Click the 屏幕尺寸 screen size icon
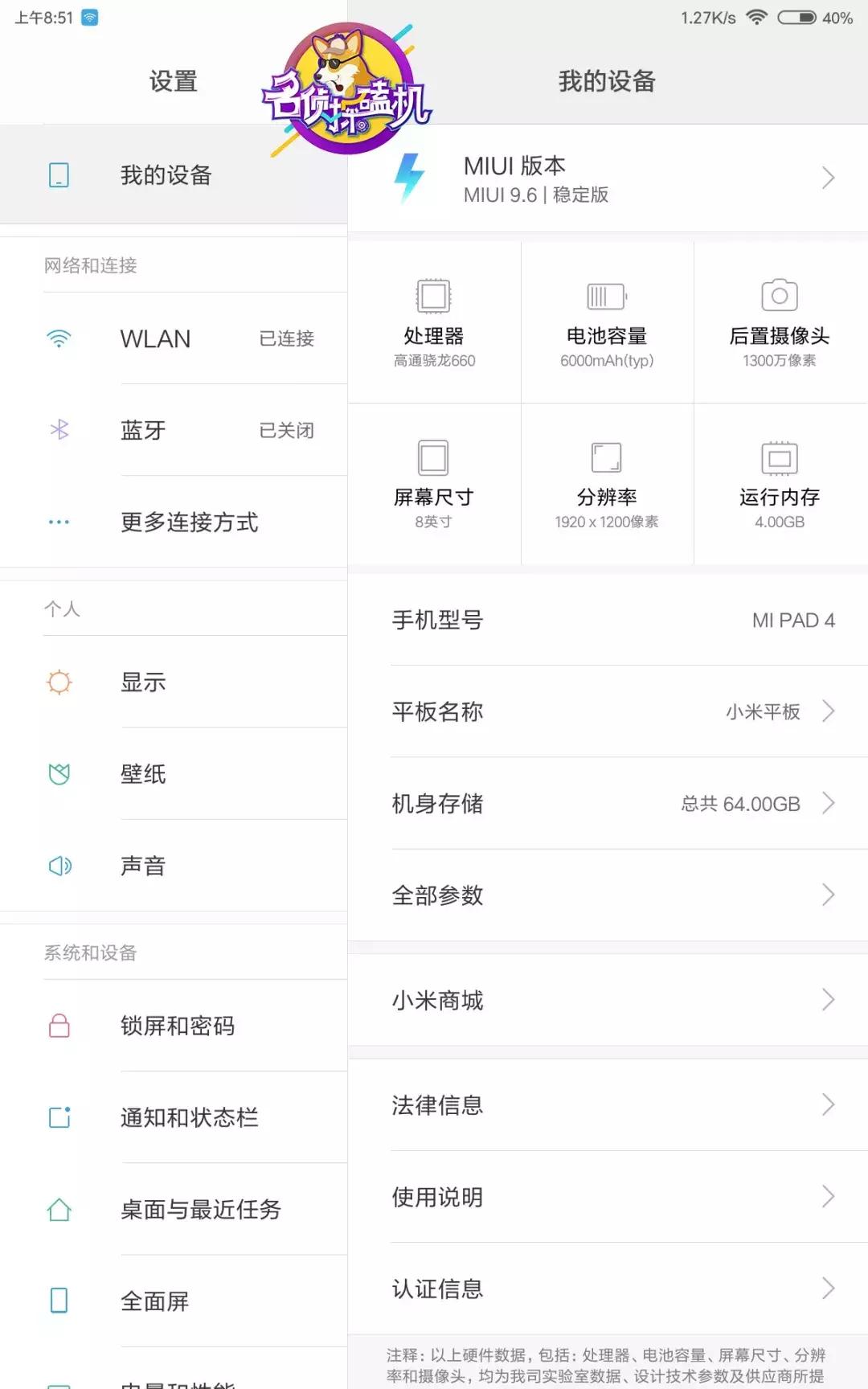868x1389 pixels. (x=432, y=458)
